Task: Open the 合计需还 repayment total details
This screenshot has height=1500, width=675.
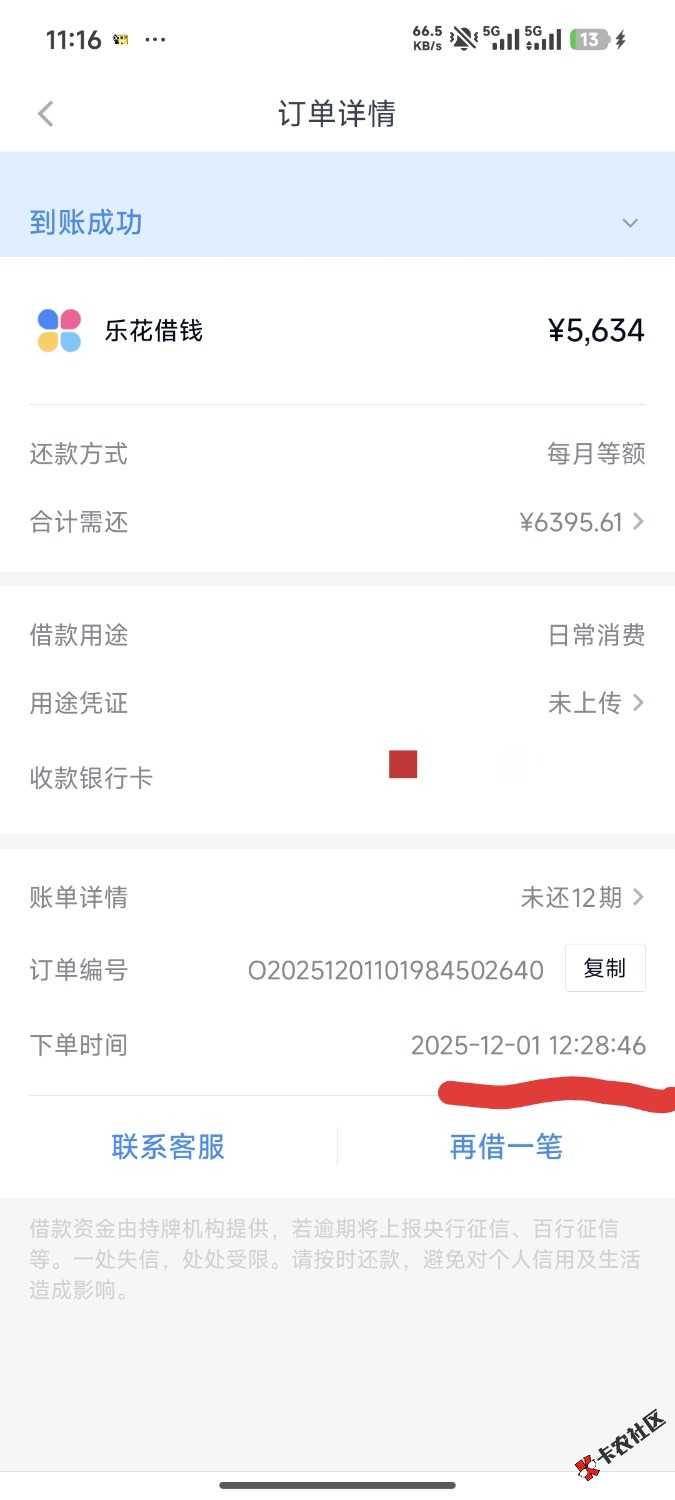Action: pos(582,522)
